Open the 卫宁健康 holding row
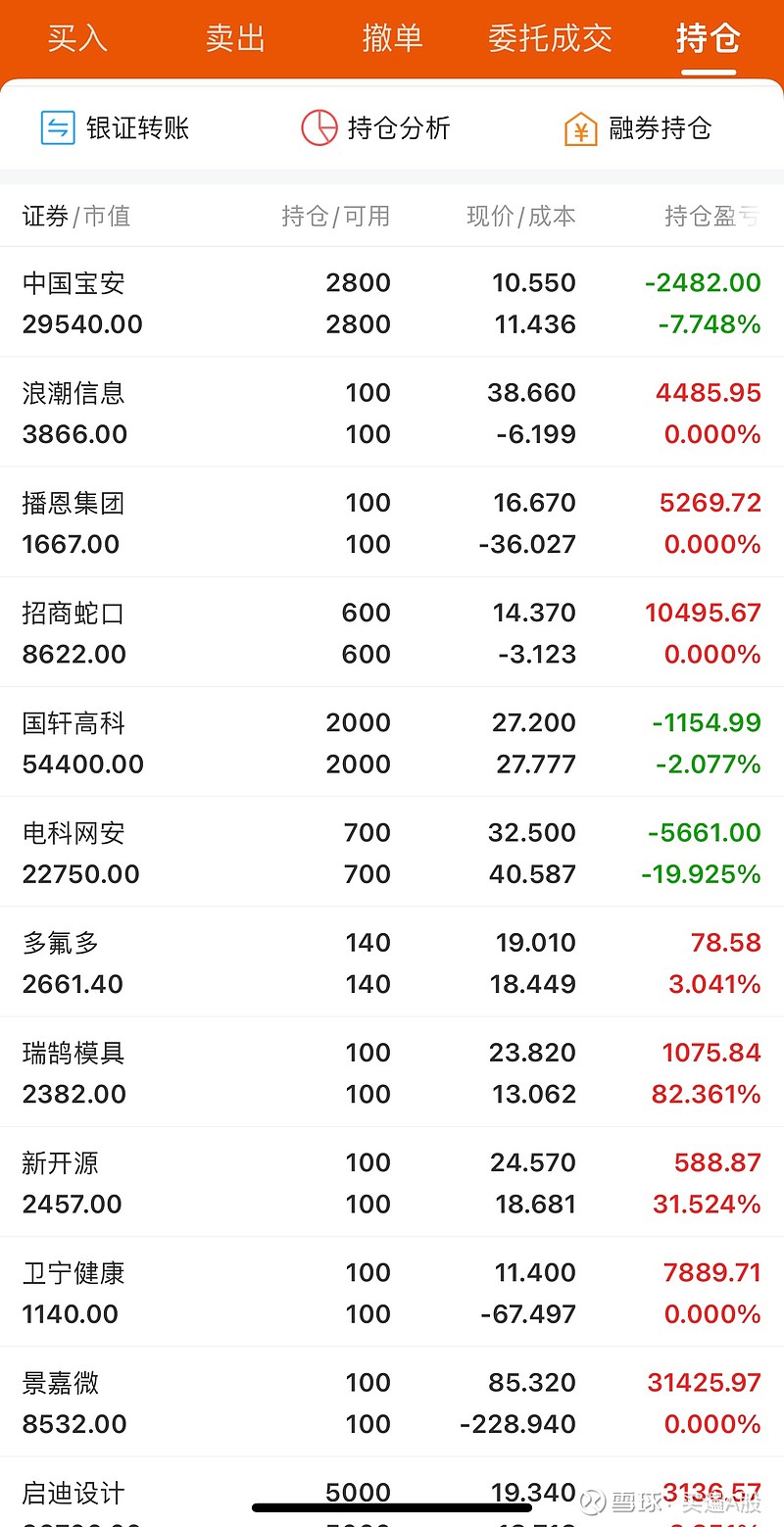Image resolution: width=784 pixels, height=1527 pixels. click(392, 1292)
